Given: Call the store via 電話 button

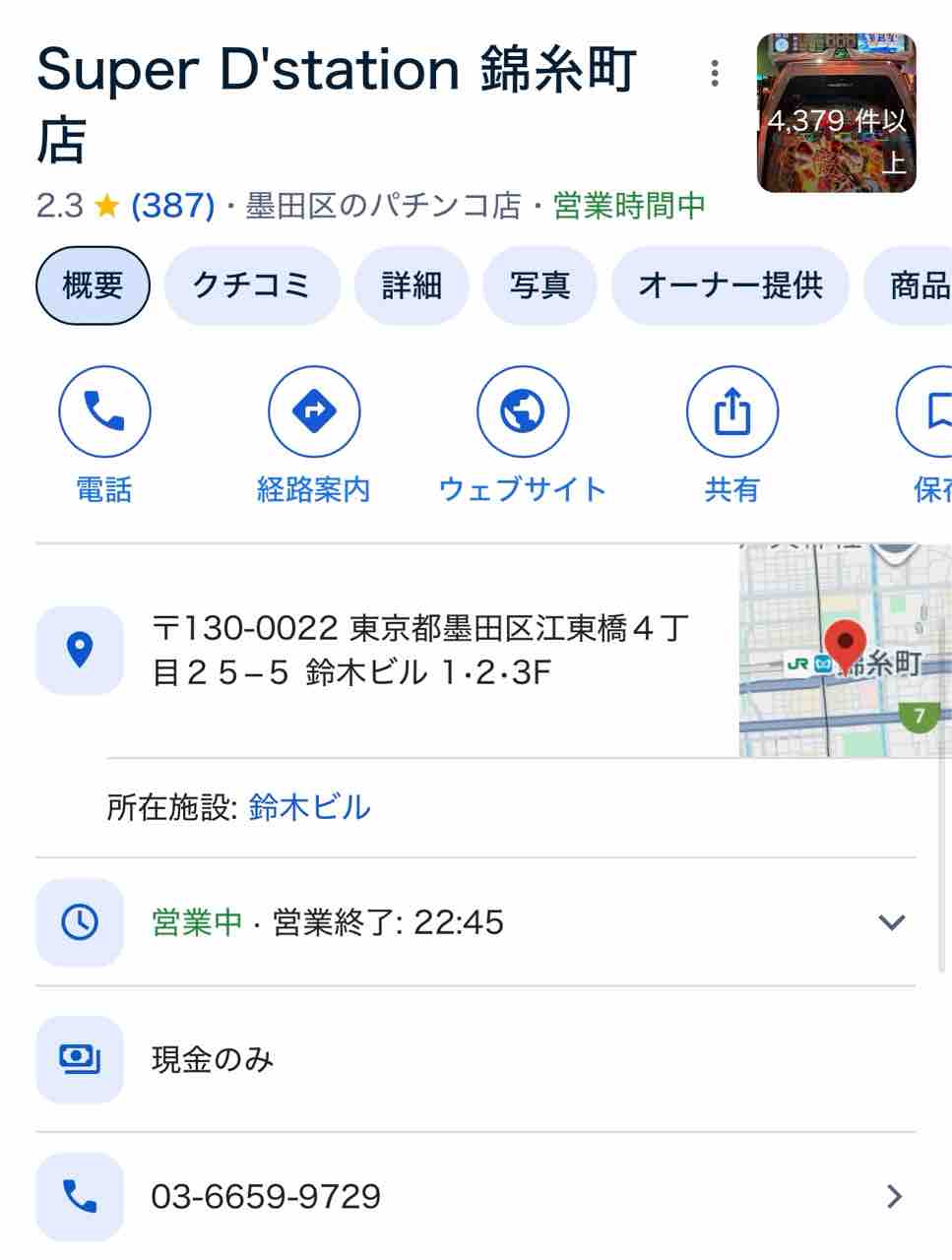Looking at the screenshot, I should [x=104, y=435].
